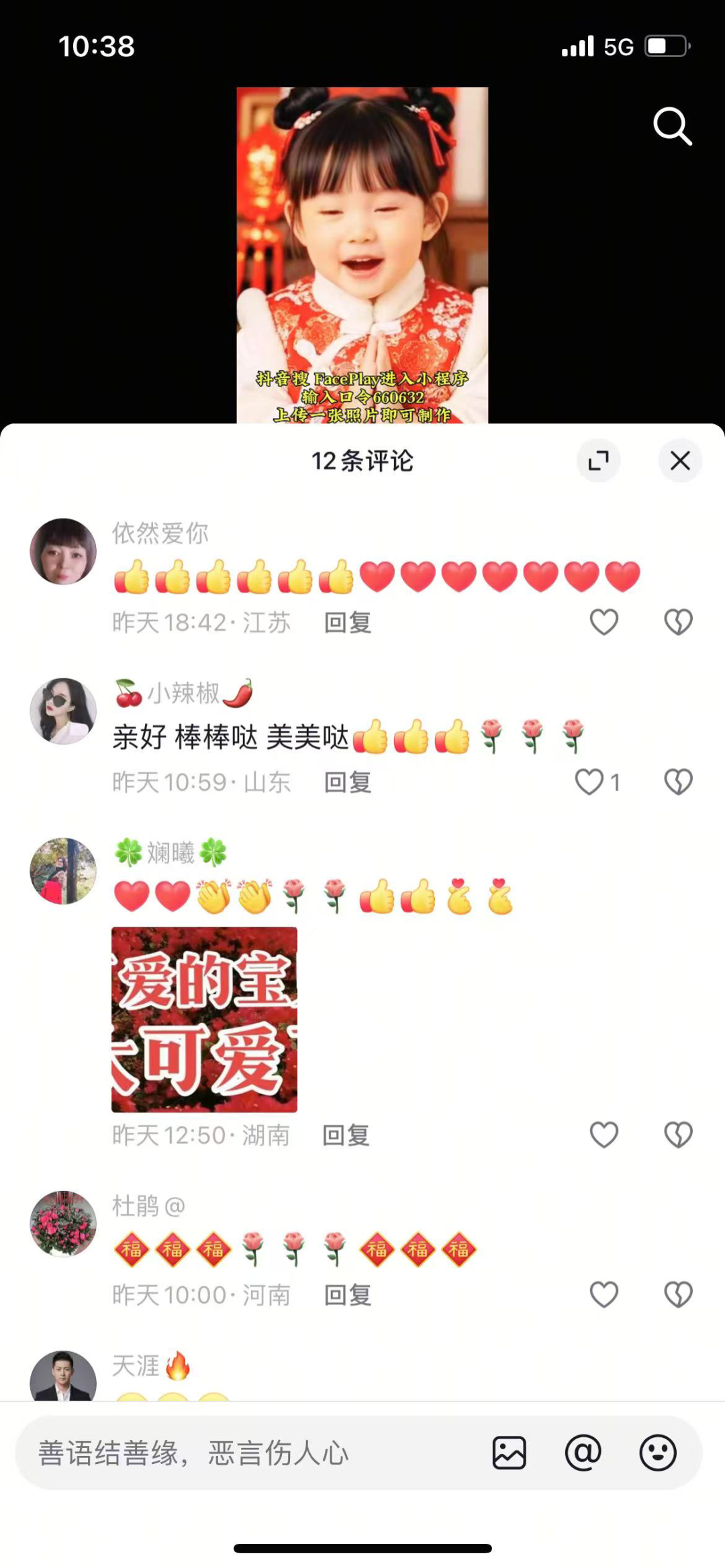
Task: Reply to 斓曦's comment
Action: click(x=346, y=1135)
